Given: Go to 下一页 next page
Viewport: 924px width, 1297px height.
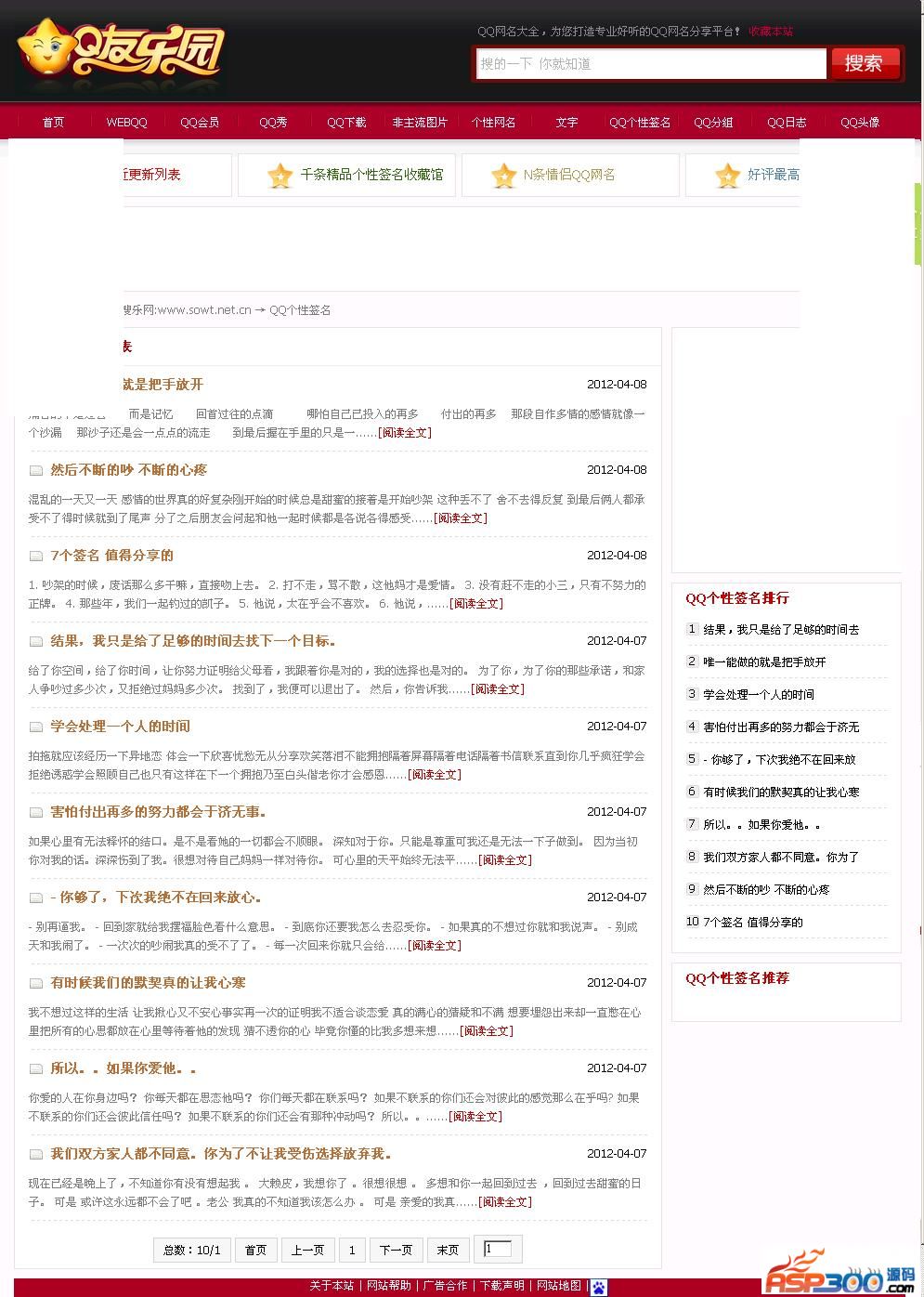Looking at the screenshot, I should coord(396,1251).
